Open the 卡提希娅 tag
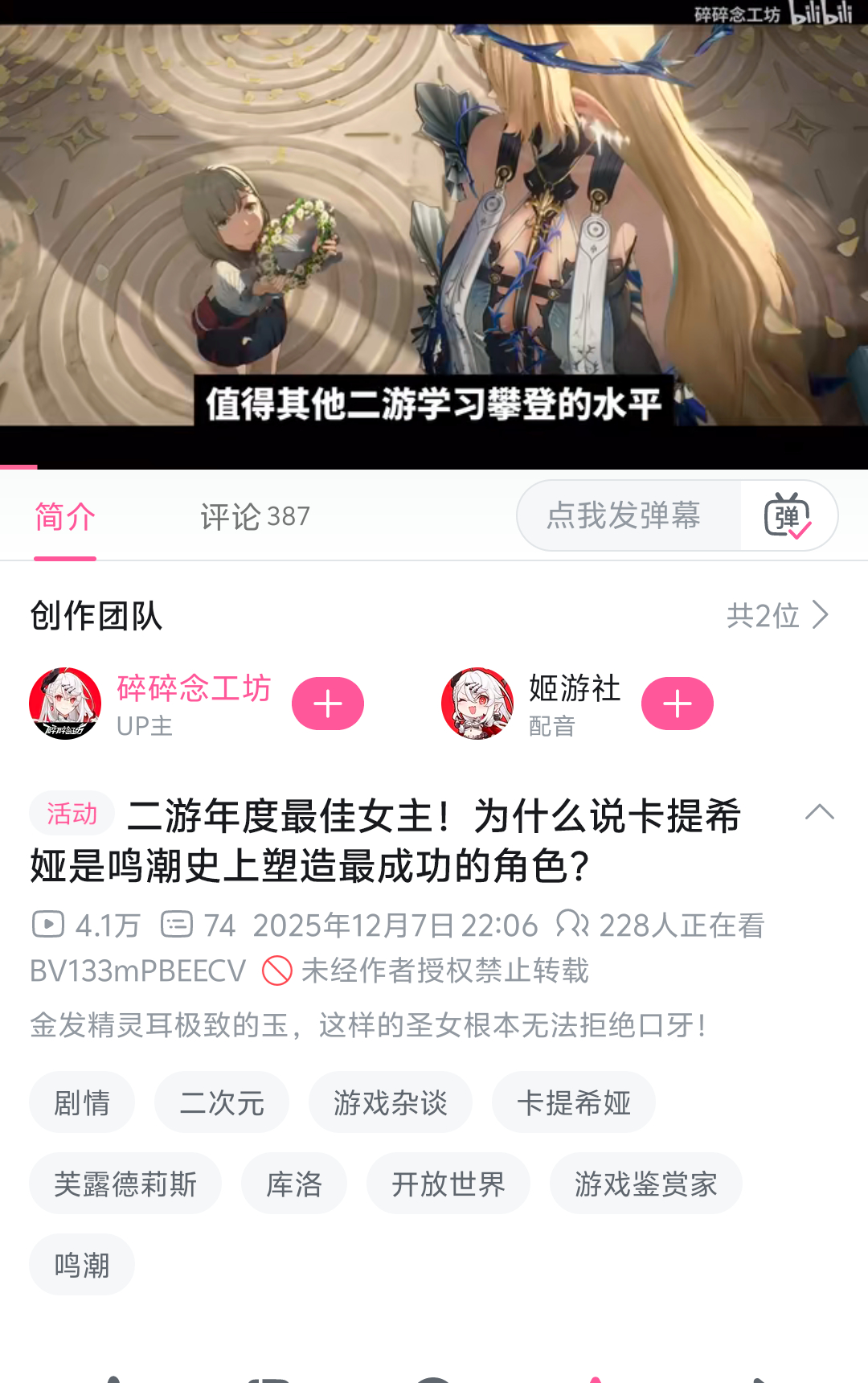 (573, 1102)
